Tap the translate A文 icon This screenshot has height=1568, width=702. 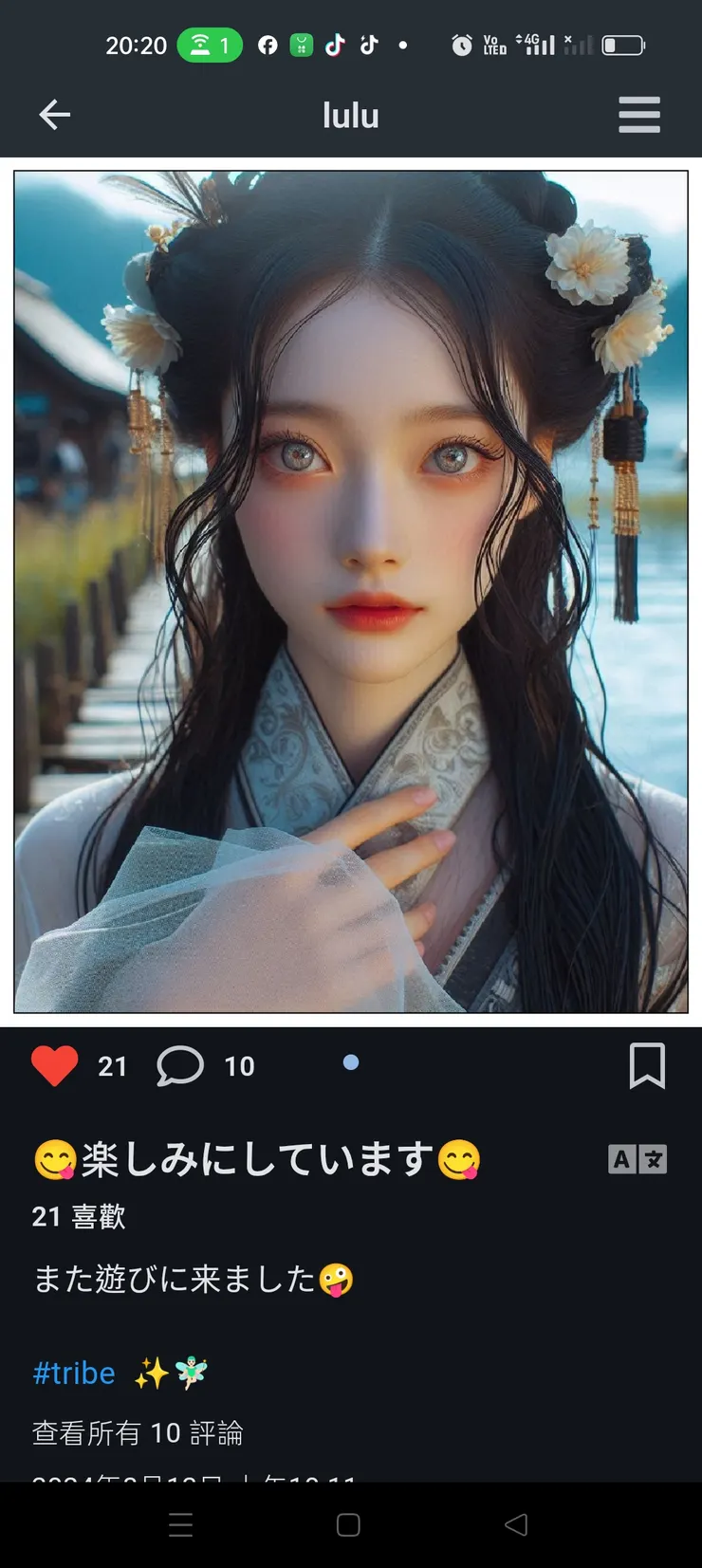pos(637,1159)
